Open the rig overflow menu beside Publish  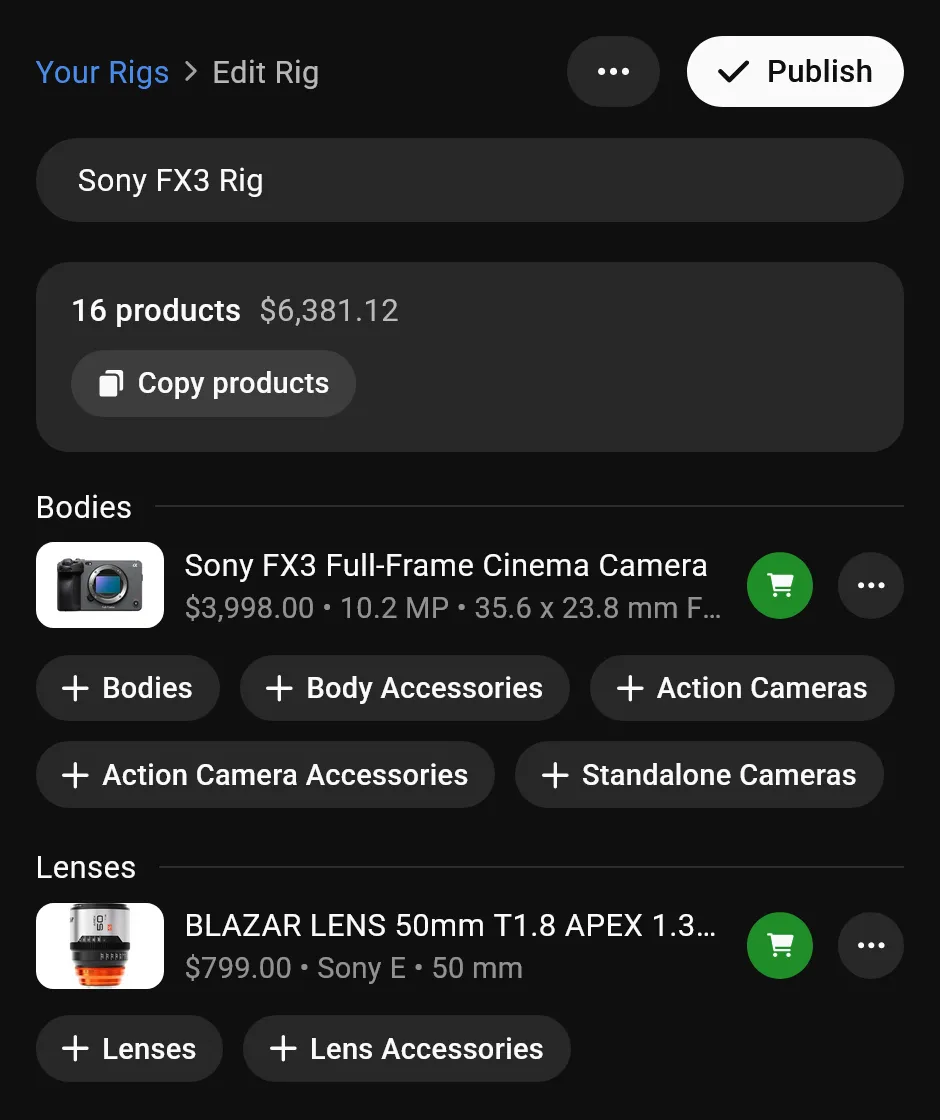coord(613,72)
